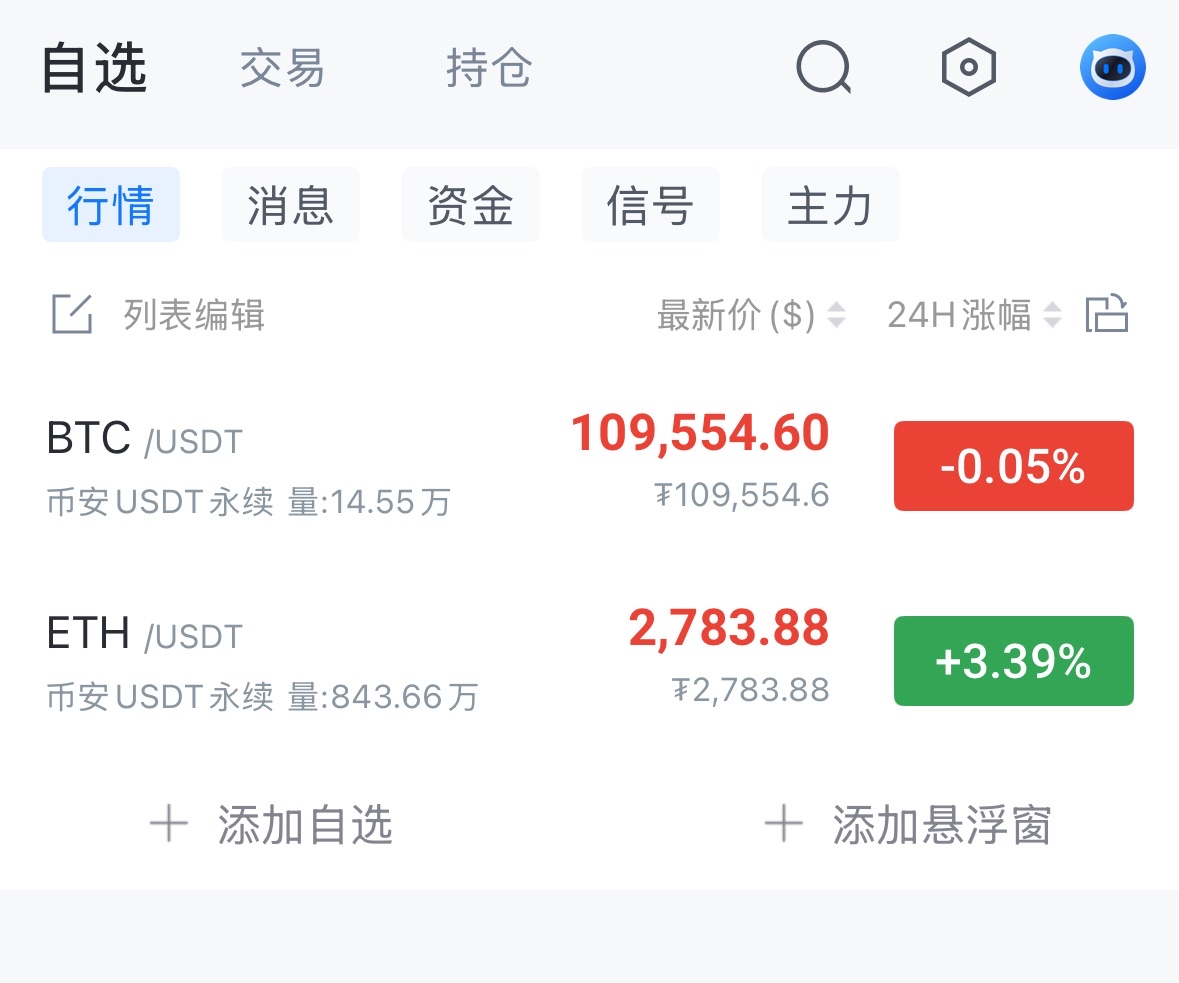Switch to the 主力 chip

pyautogui.click(x=830, y=205)
